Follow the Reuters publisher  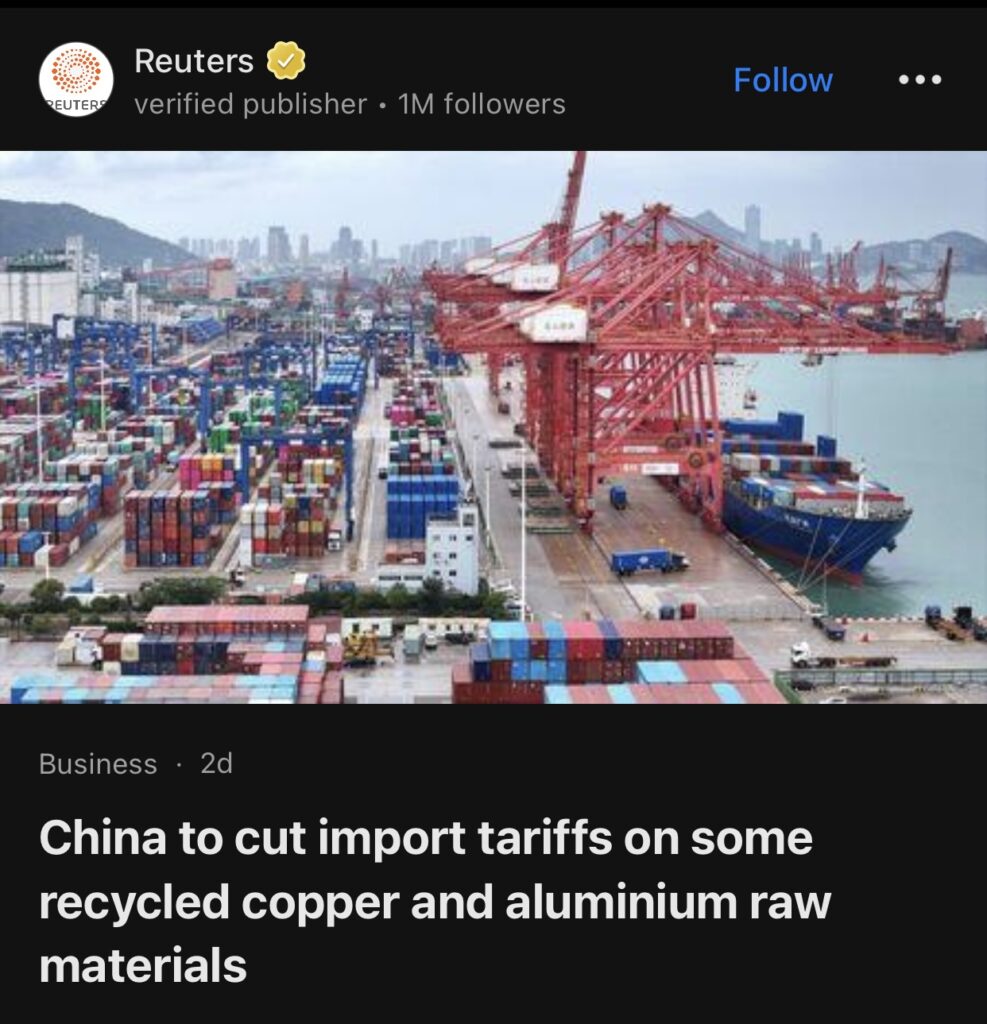[x=782, y=80]
